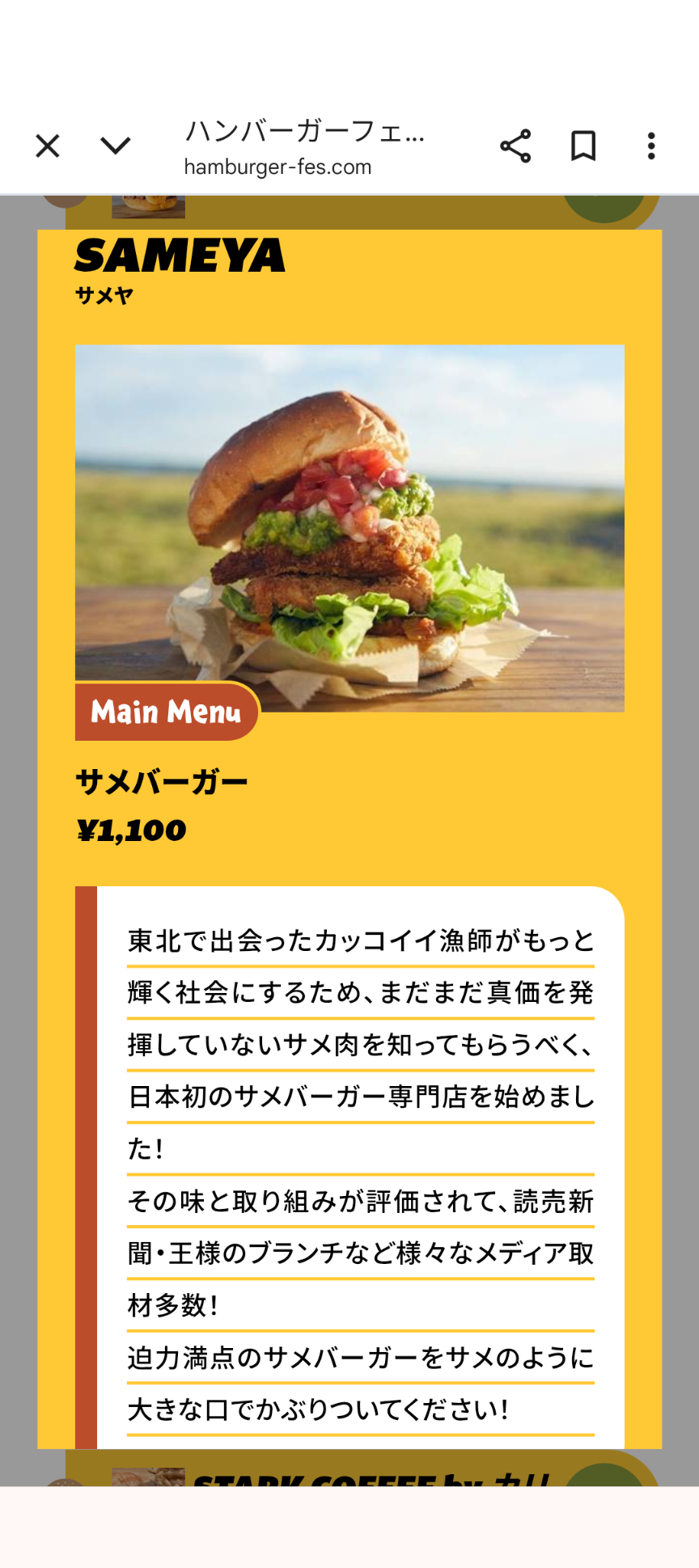
Task: Minimize the browser with the down chevron
Action: point(115,146)
